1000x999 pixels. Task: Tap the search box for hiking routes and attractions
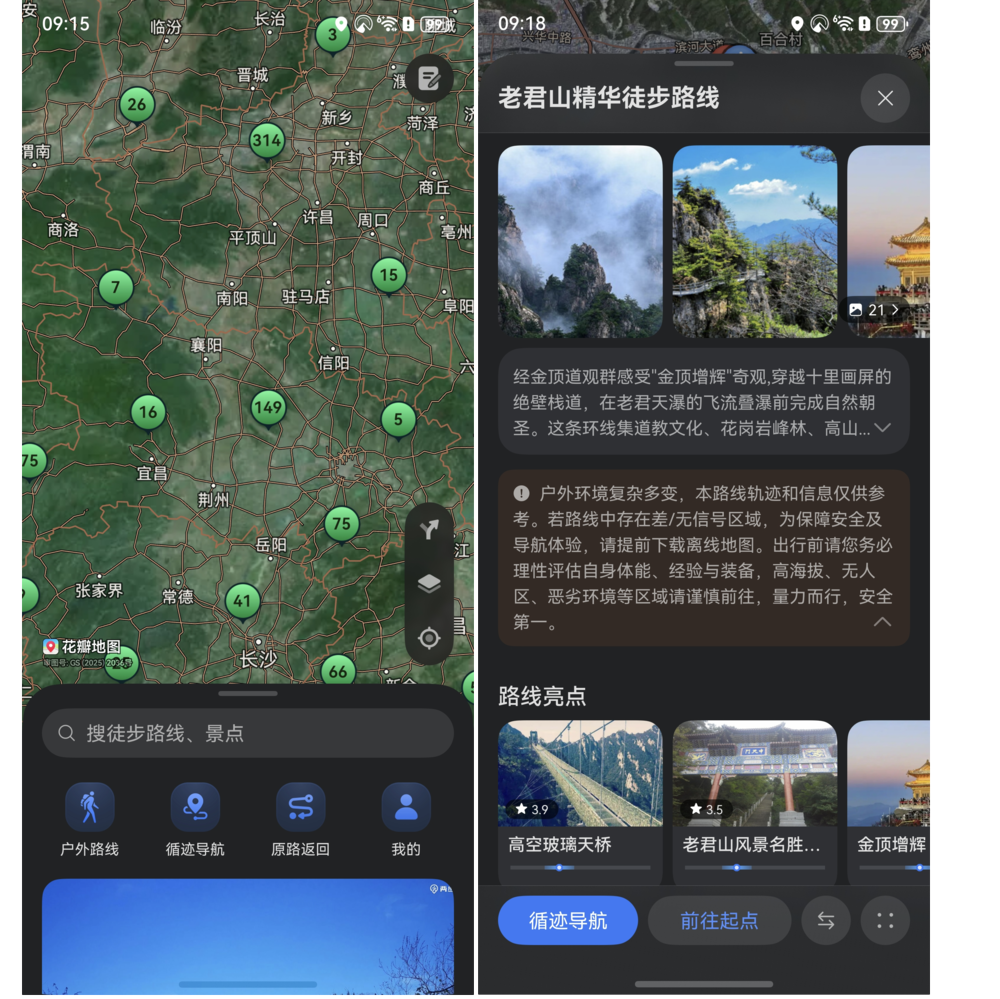247,733
